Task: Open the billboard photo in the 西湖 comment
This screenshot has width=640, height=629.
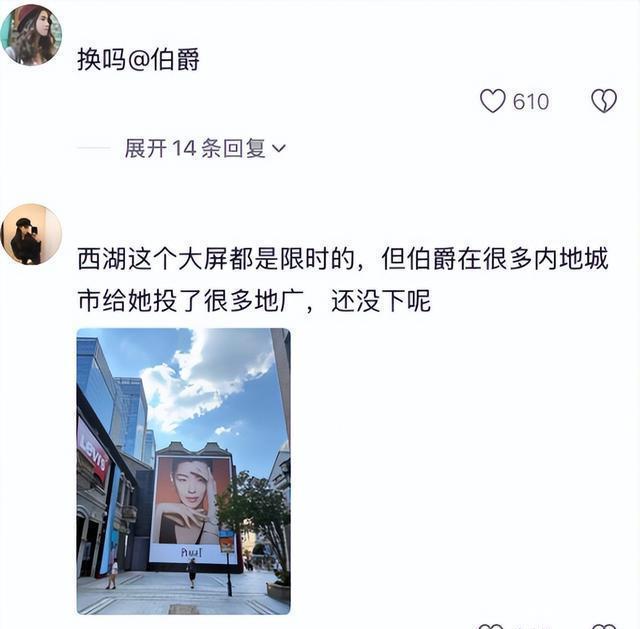Action: click(x=183, y=470)
